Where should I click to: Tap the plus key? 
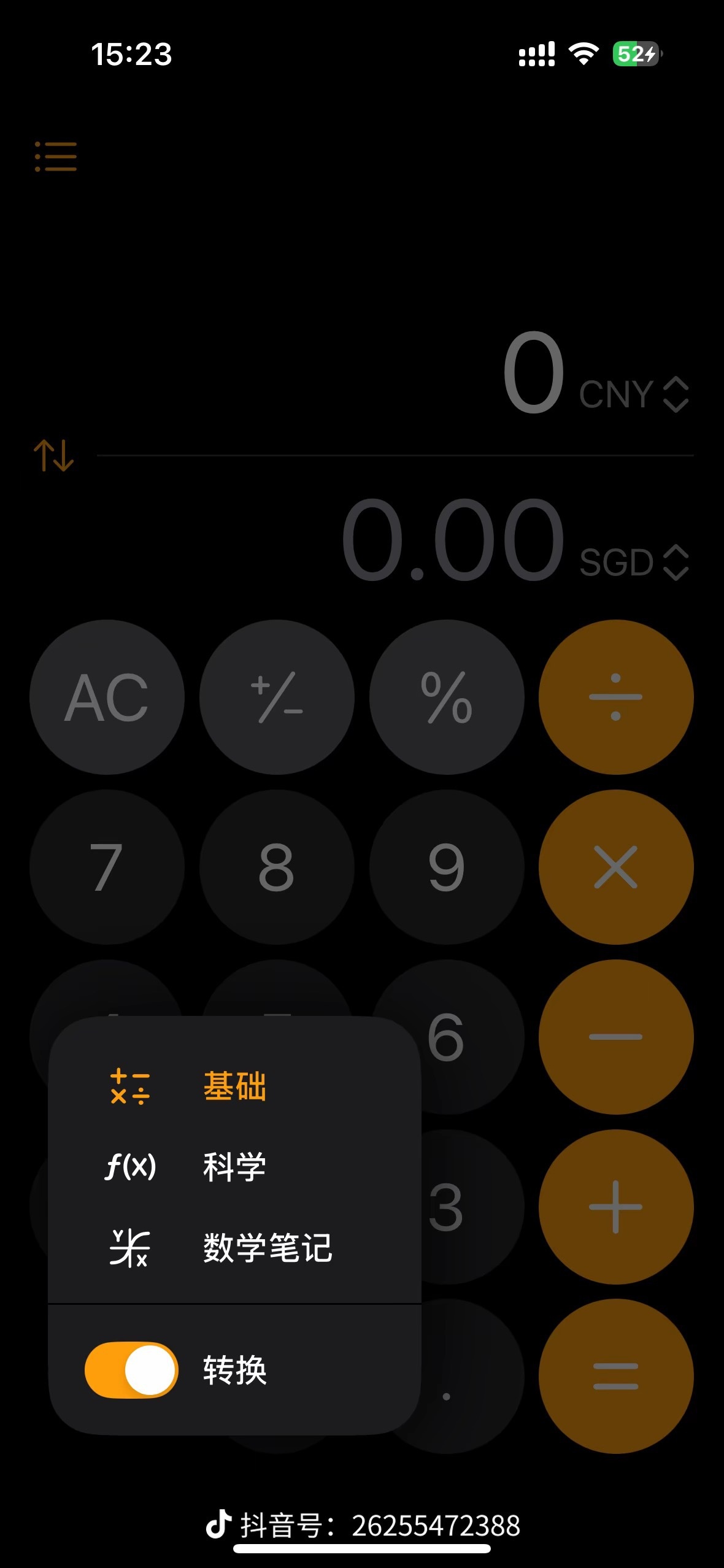point(616,1207)
